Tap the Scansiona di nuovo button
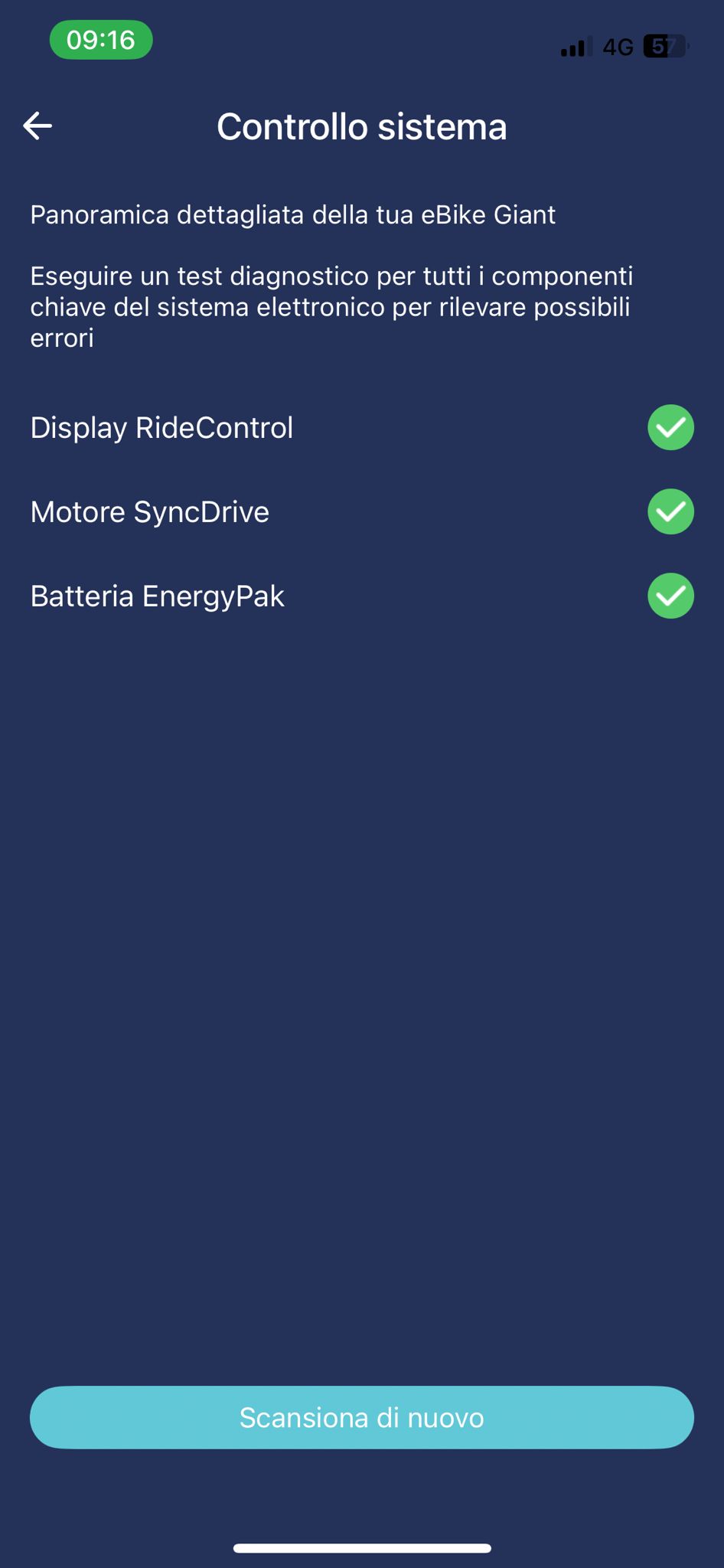The height and width of the screenshot is (1568, 724). point(362,1417)
